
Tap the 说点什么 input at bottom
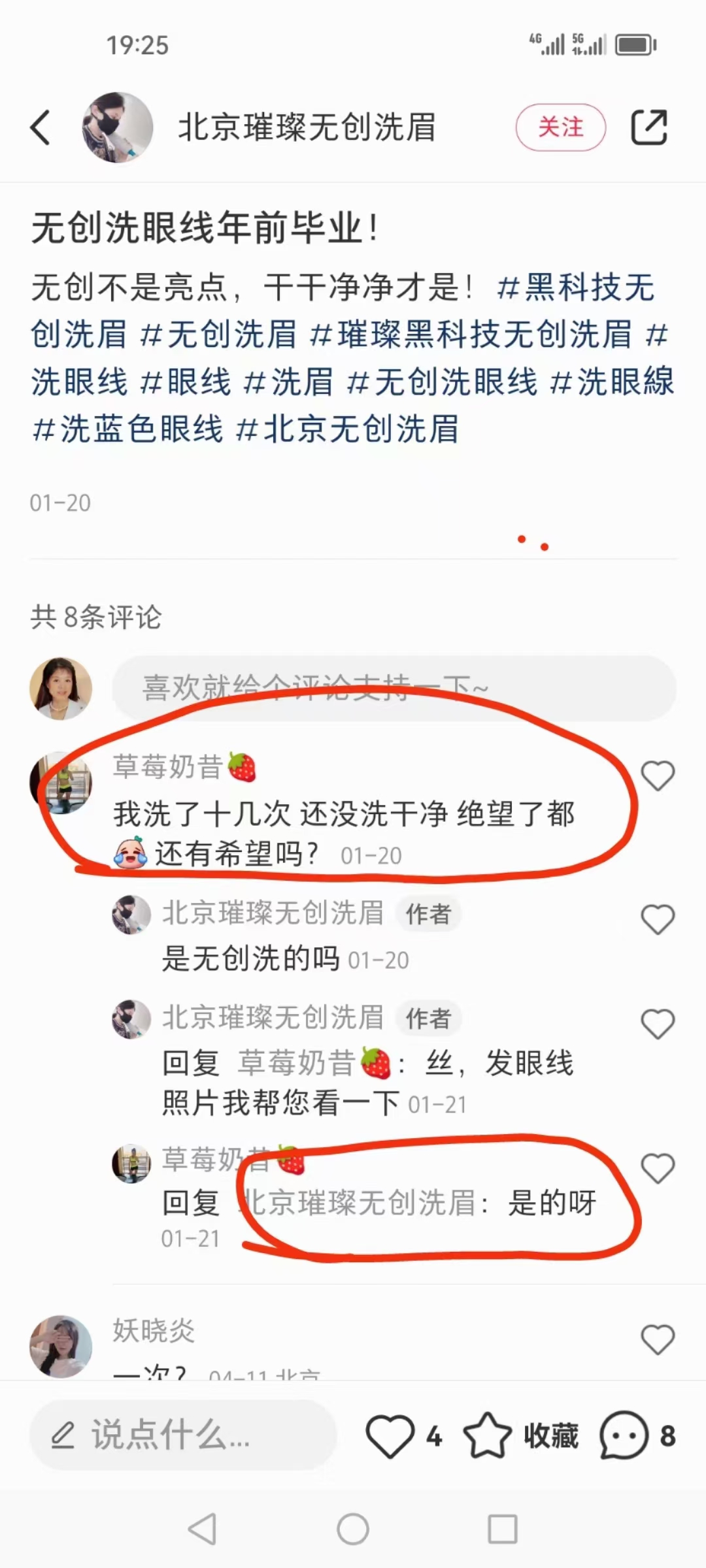(x=183, y=1435)
